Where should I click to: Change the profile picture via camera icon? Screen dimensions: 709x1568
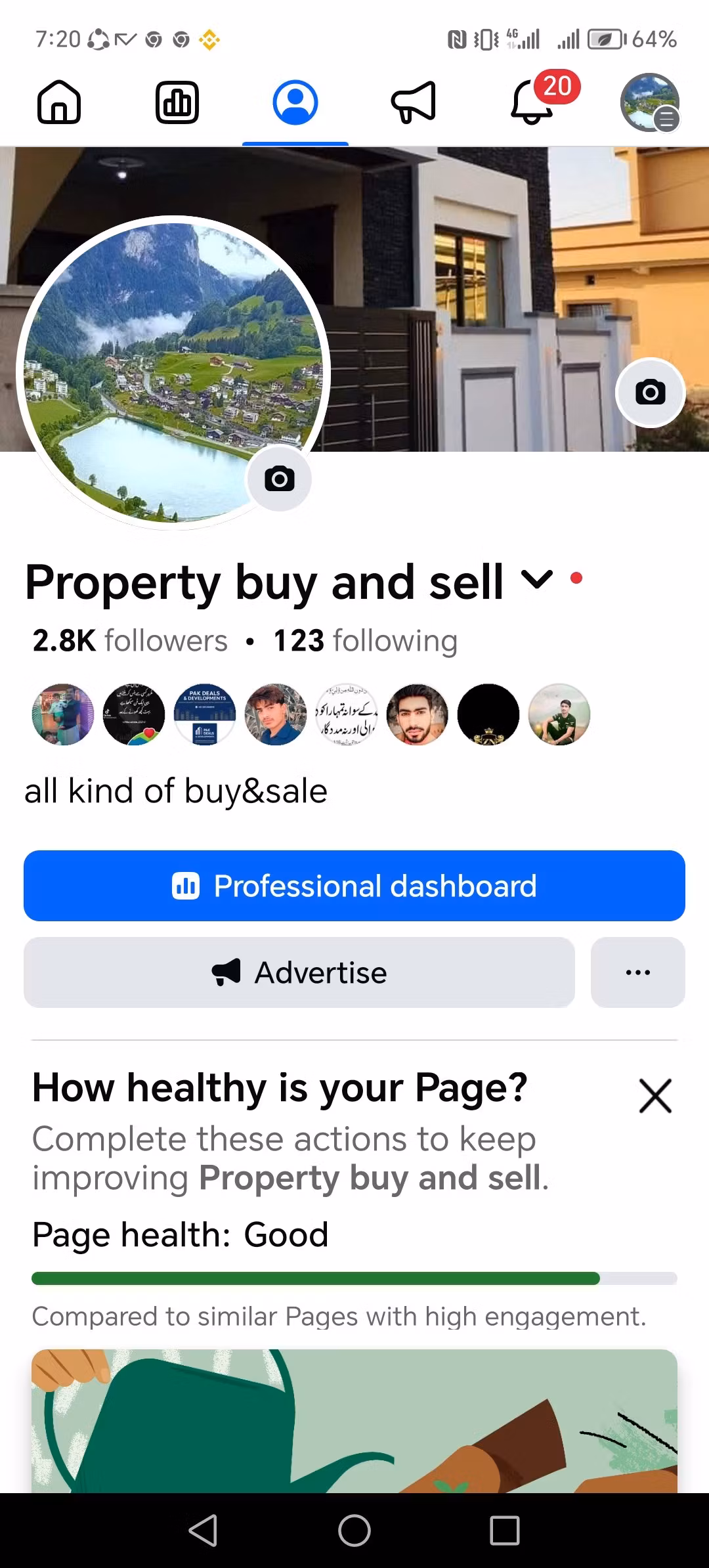click(279, 479)
